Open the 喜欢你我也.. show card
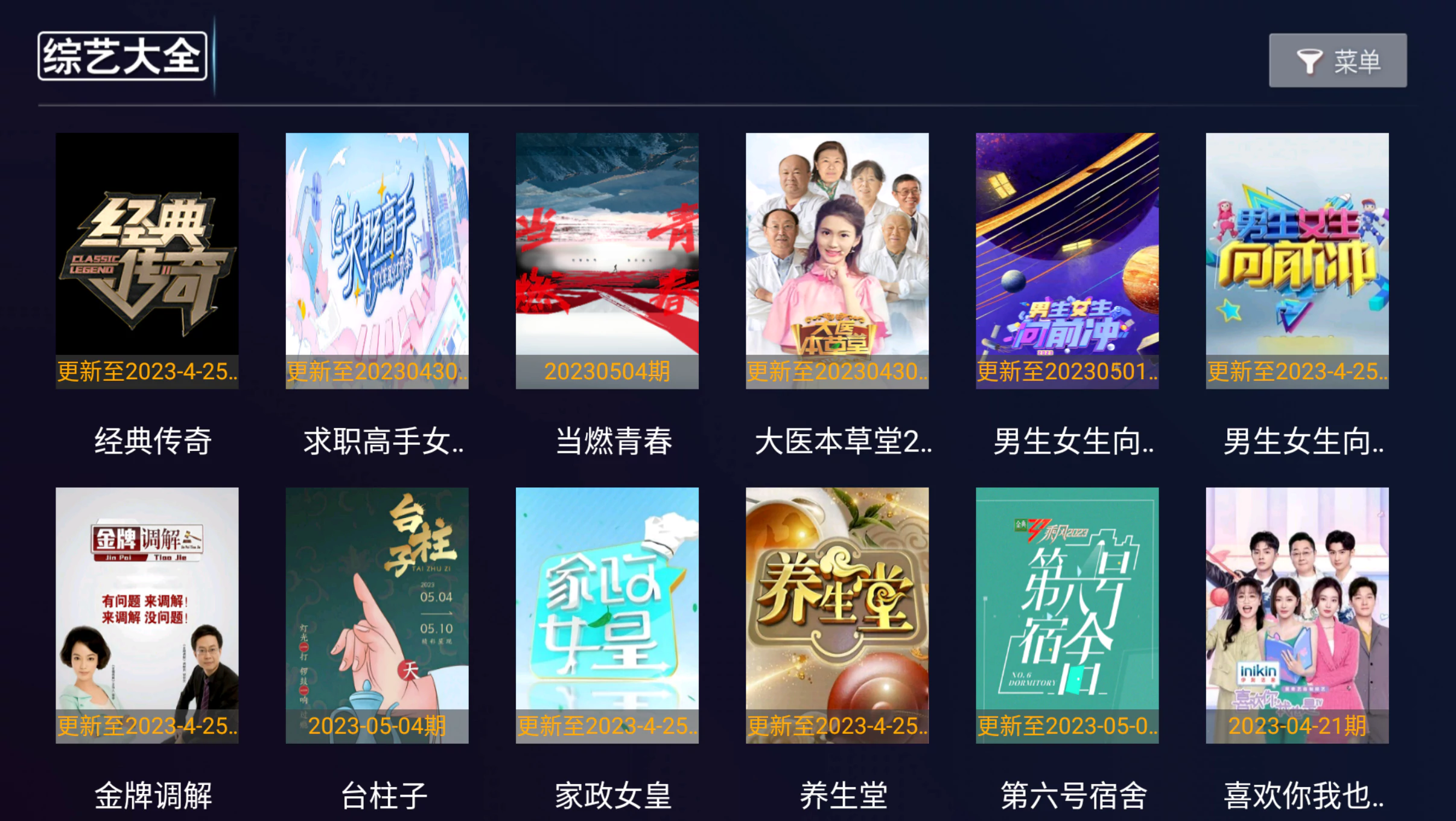The height and width of the screenshot is (821, 1456). [1297, 615]
